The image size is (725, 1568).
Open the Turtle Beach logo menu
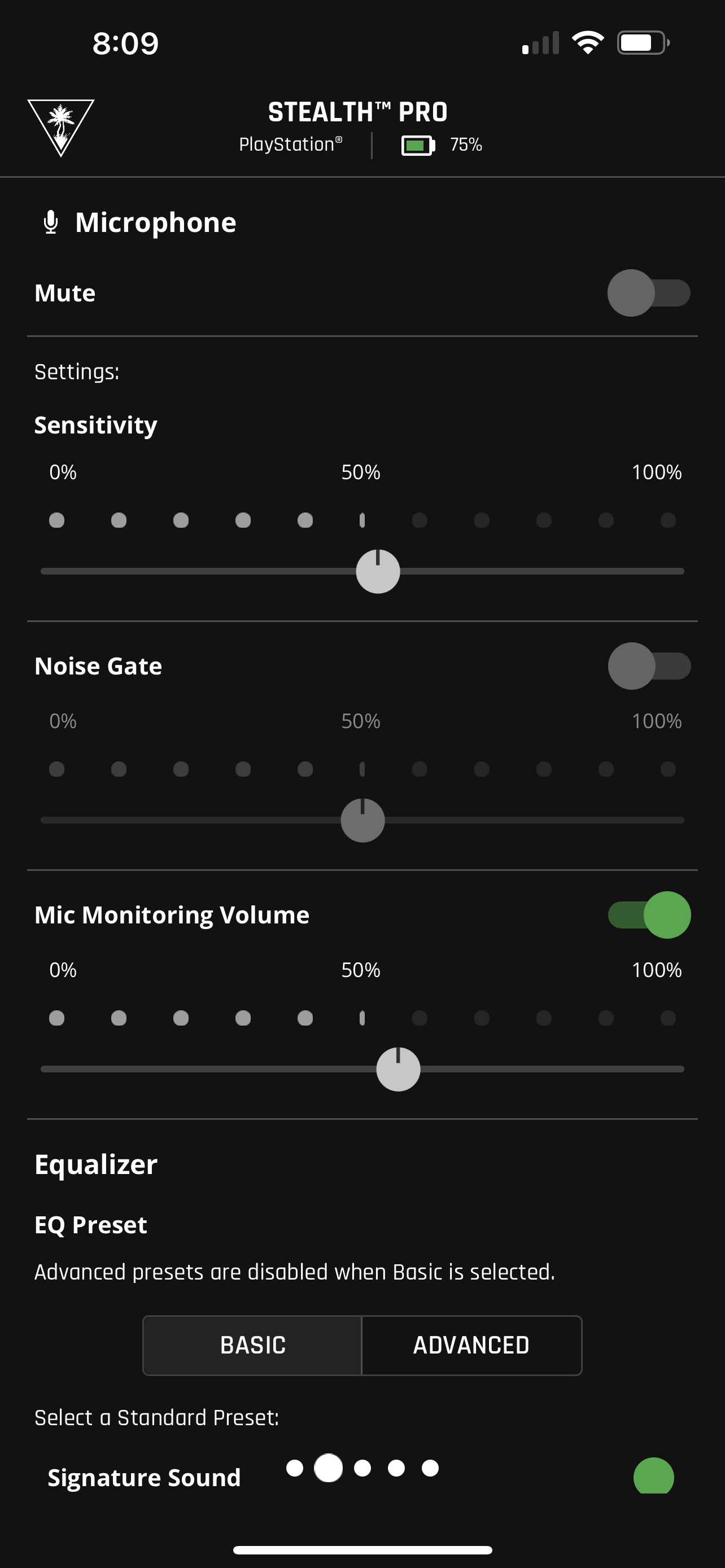(x=61, y=127)
